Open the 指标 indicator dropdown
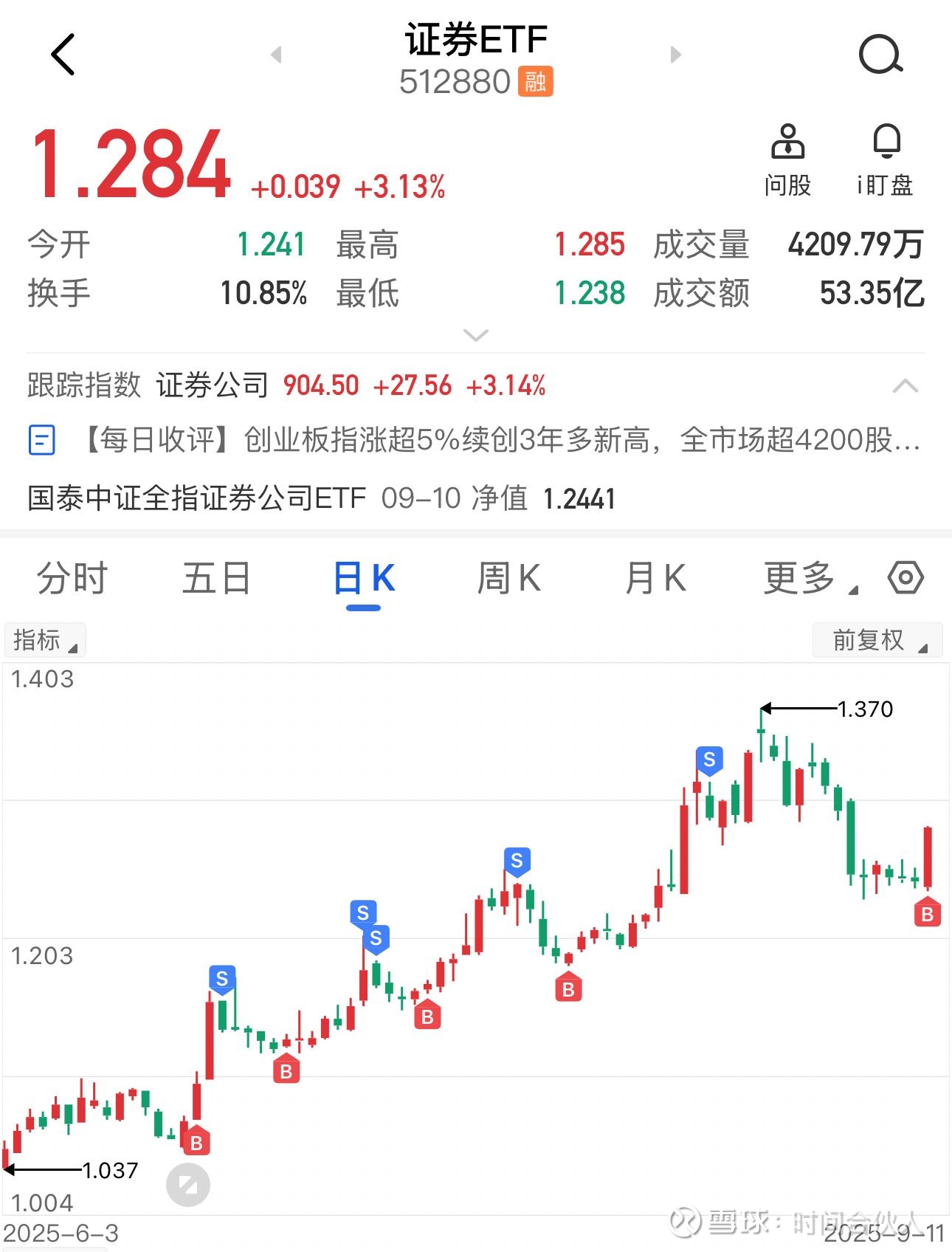 (44, 639)
